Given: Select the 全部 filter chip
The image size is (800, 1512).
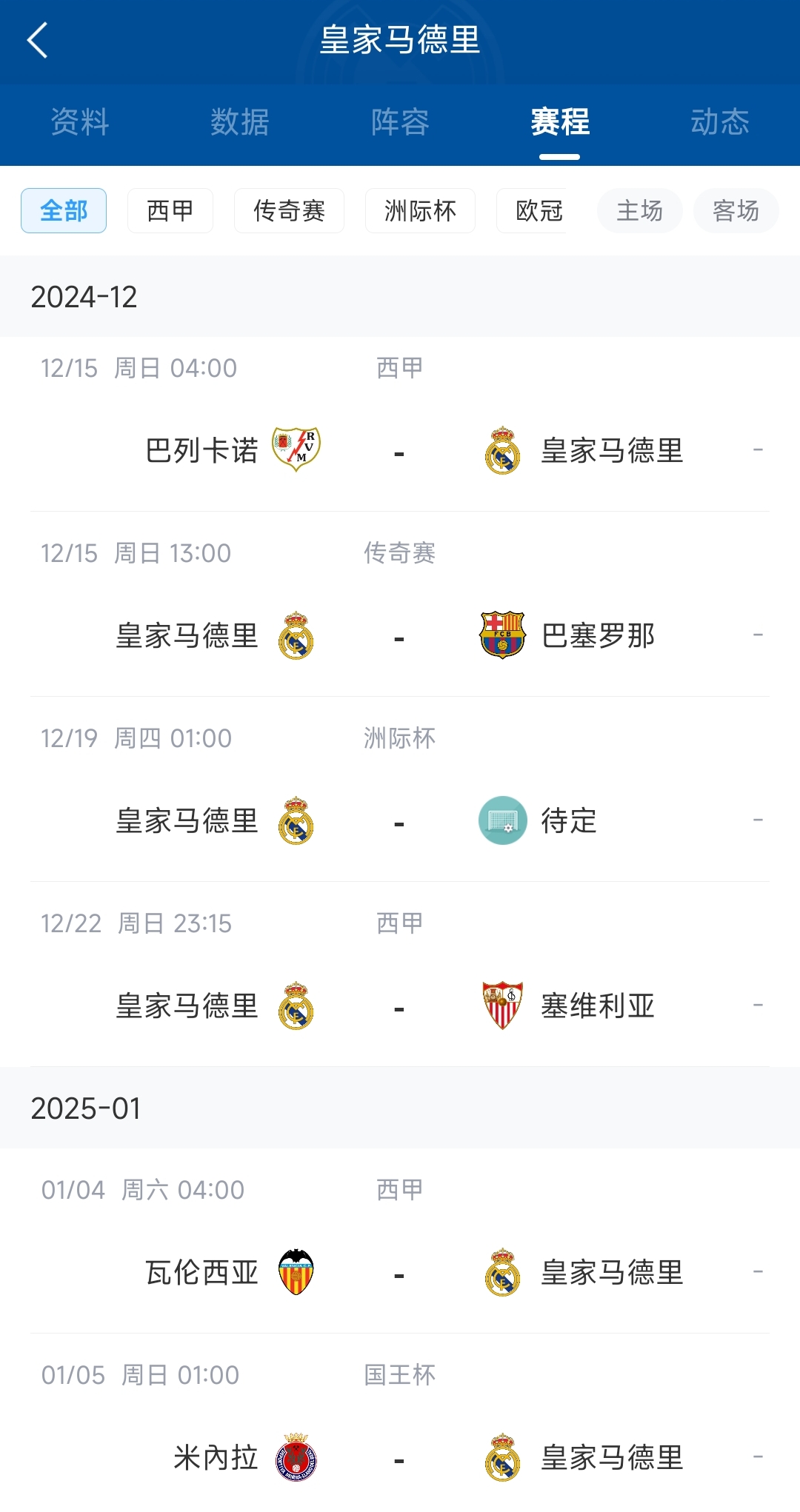Looking at the screenshot, I should tap(64, 211).
